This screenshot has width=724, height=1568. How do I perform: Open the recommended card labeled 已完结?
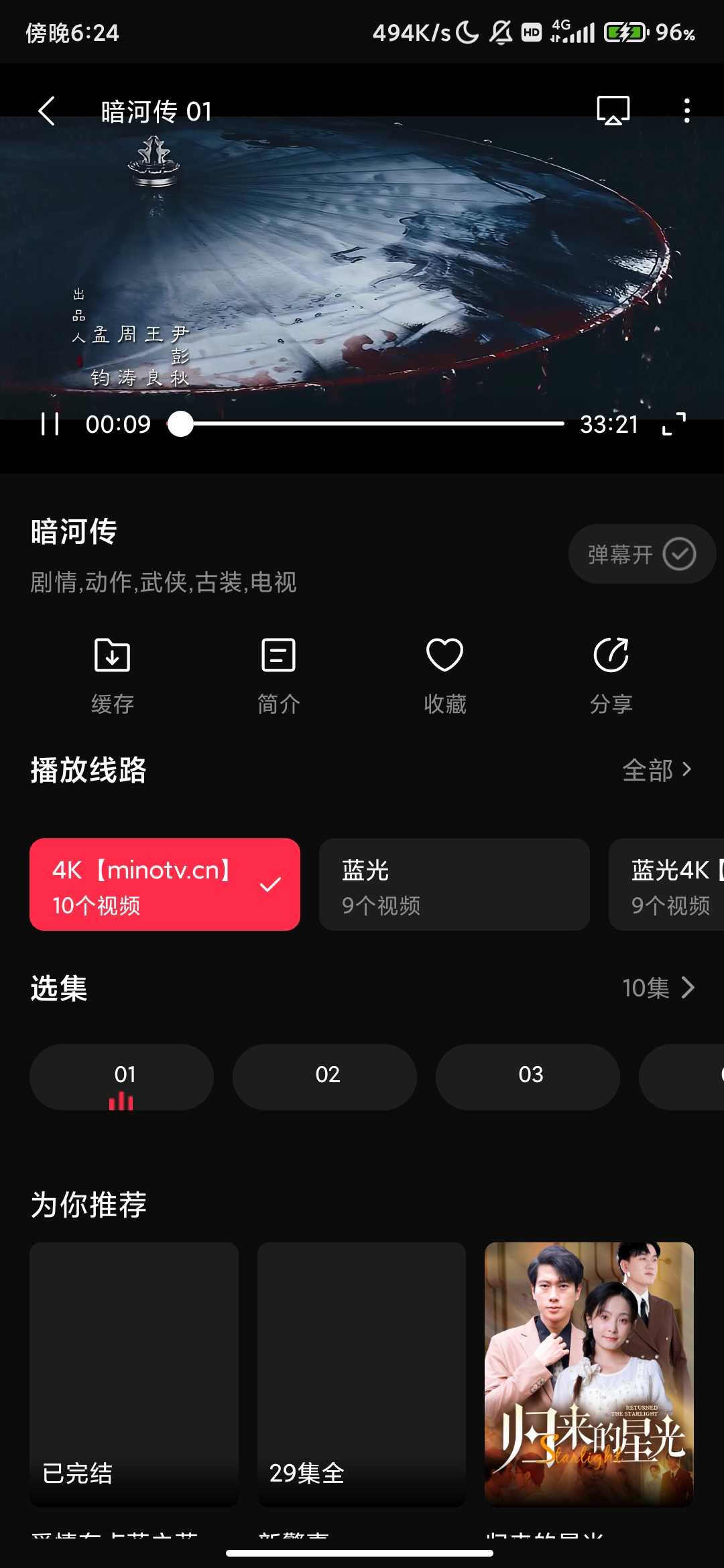[x=134, y=1374]
